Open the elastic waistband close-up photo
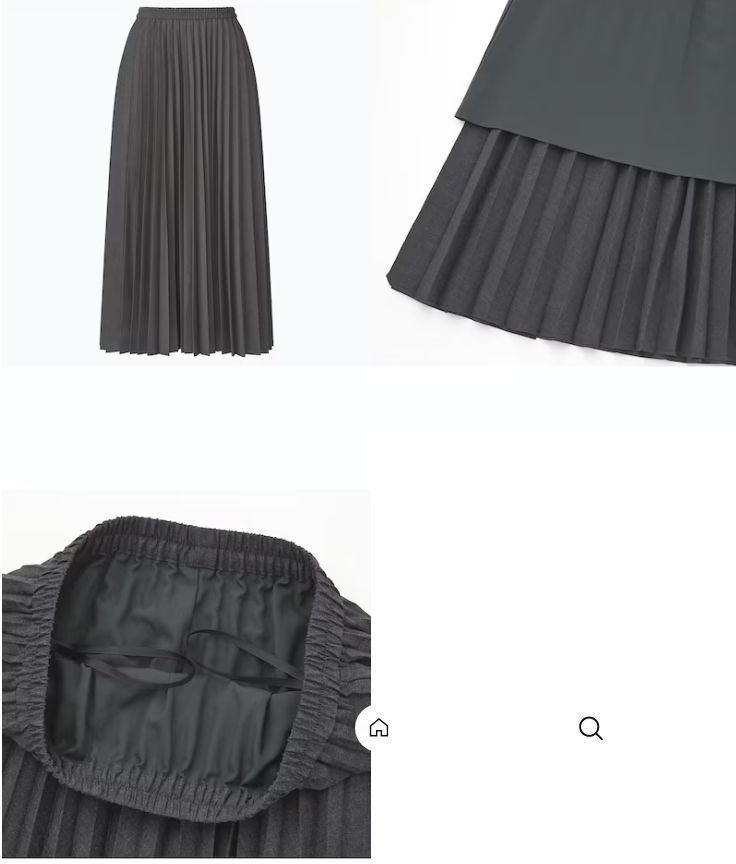This screenshot has width=736, height=864. [186, 673]
